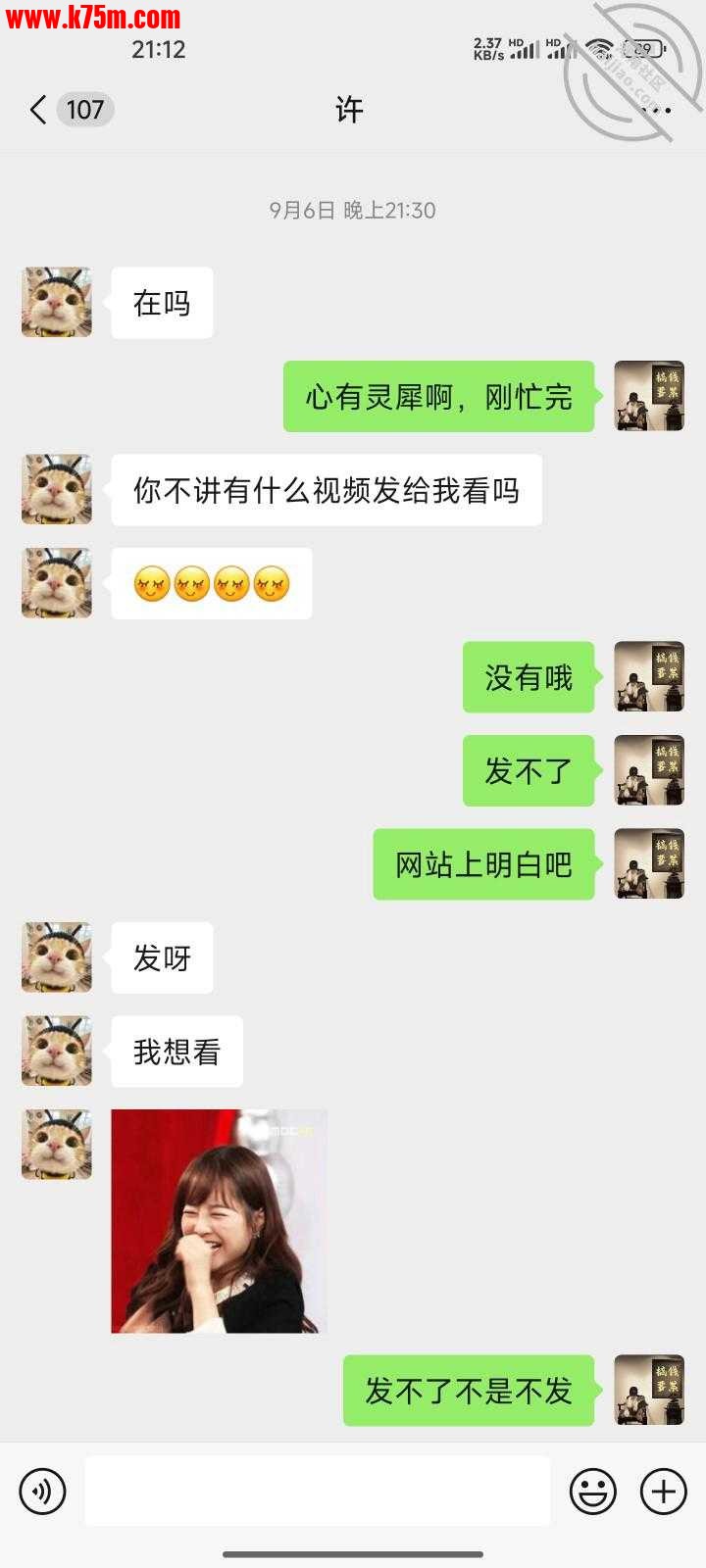The height and width of the screenshot is (1568, 706).
Task: Open the plus attachment menu
Action: [x=664, y=1492]
